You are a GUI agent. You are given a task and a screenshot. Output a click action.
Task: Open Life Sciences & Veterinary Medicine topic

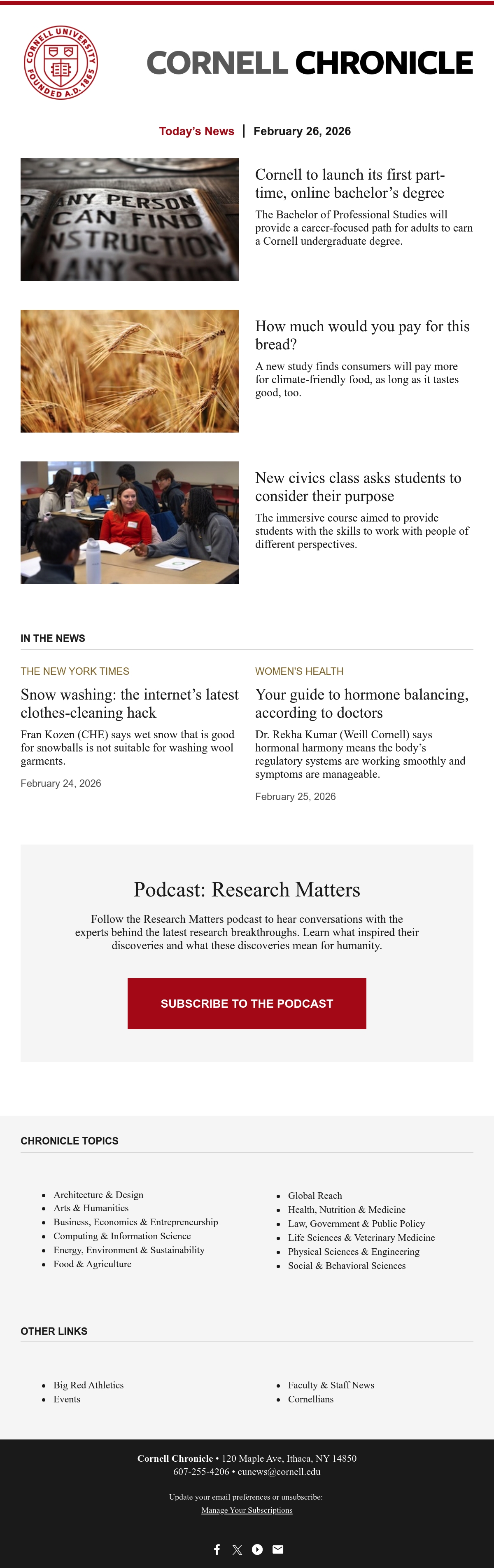[361, 1238]
